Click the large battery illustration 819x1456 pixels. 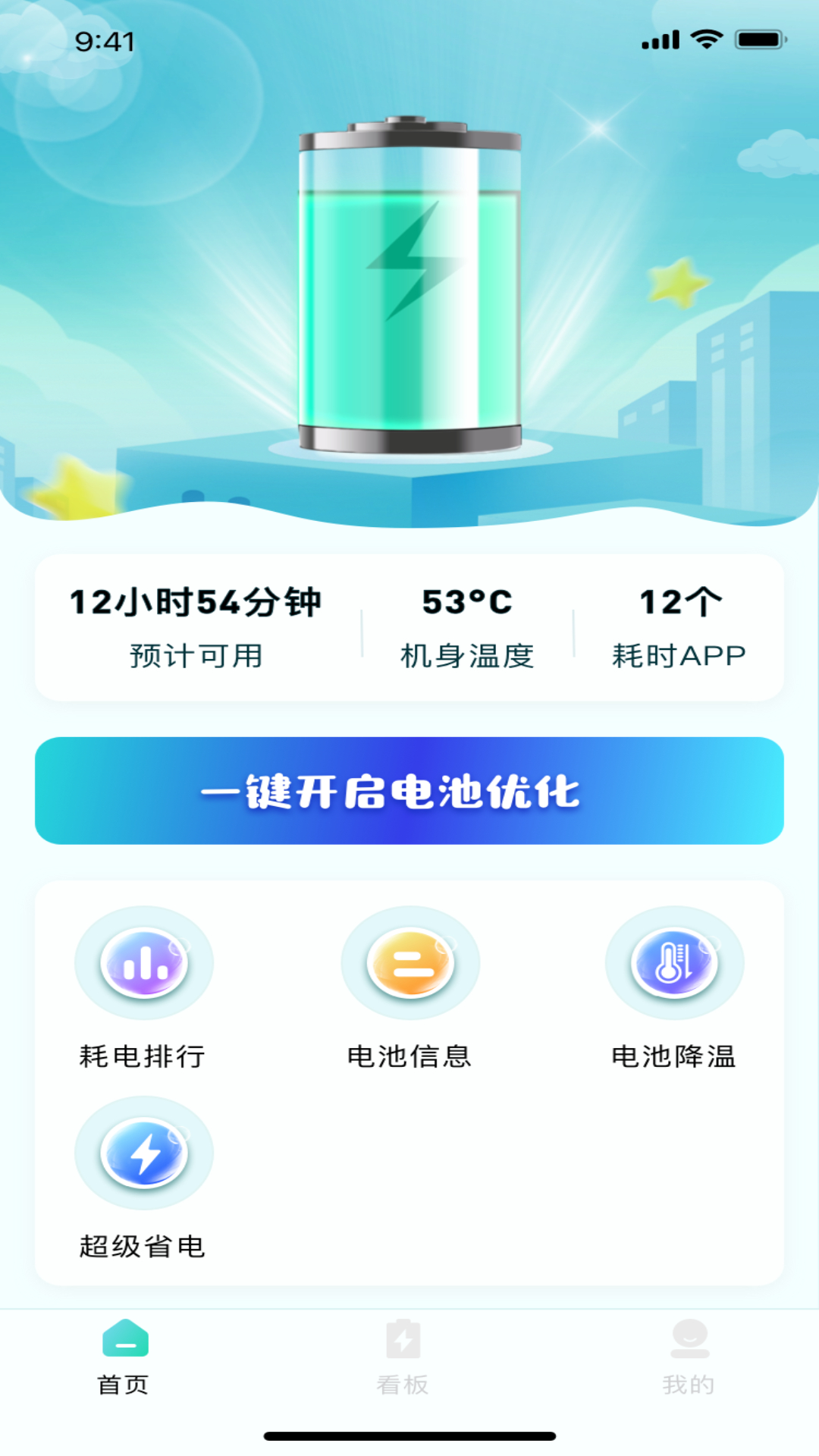pos(409,288)
